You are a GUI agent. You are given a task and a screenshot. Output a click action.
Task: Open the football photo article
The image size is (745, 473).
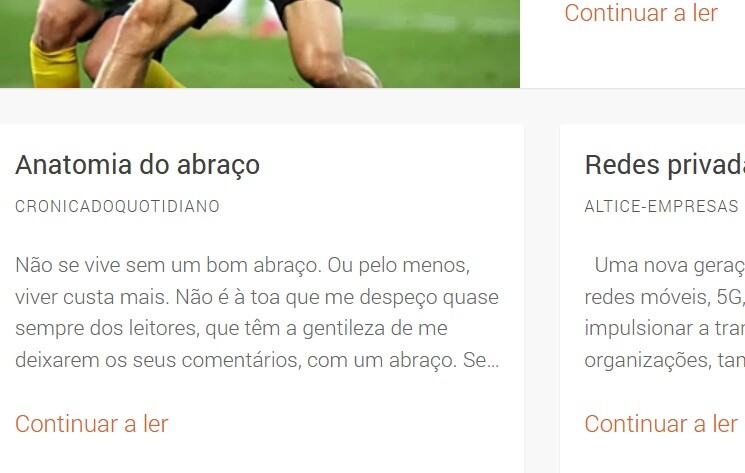point(259,43)
